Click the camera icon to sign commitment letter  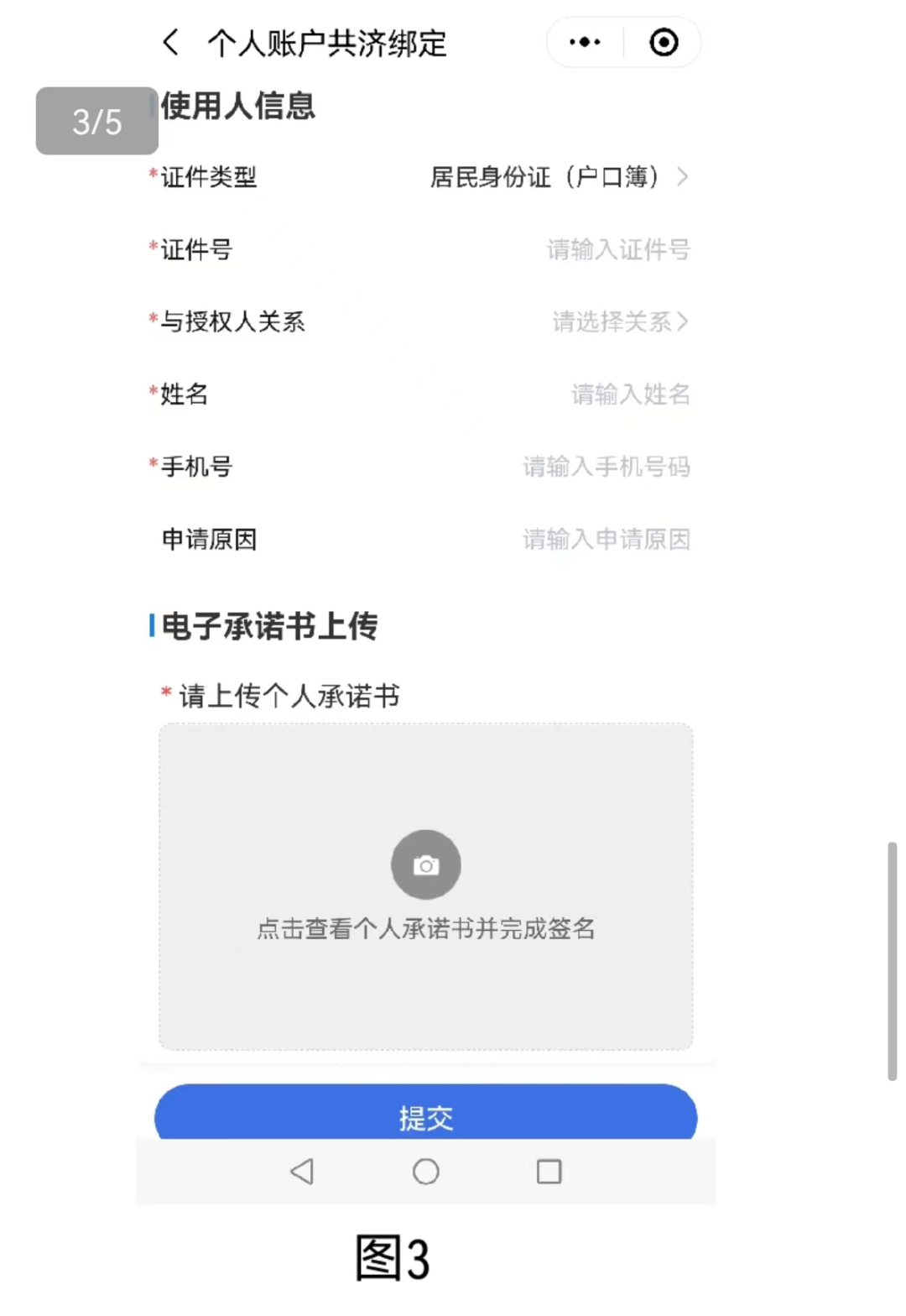[x=425, y=864]
